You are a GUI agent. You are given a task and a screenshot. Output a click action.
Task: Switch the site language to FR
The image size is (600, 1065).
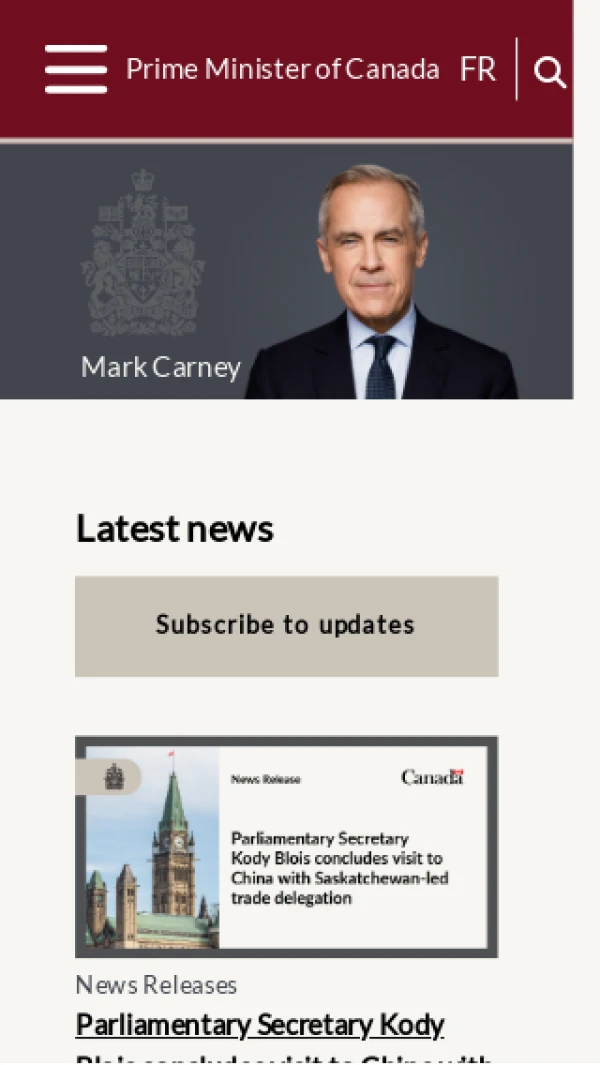[x=477, y=69]
